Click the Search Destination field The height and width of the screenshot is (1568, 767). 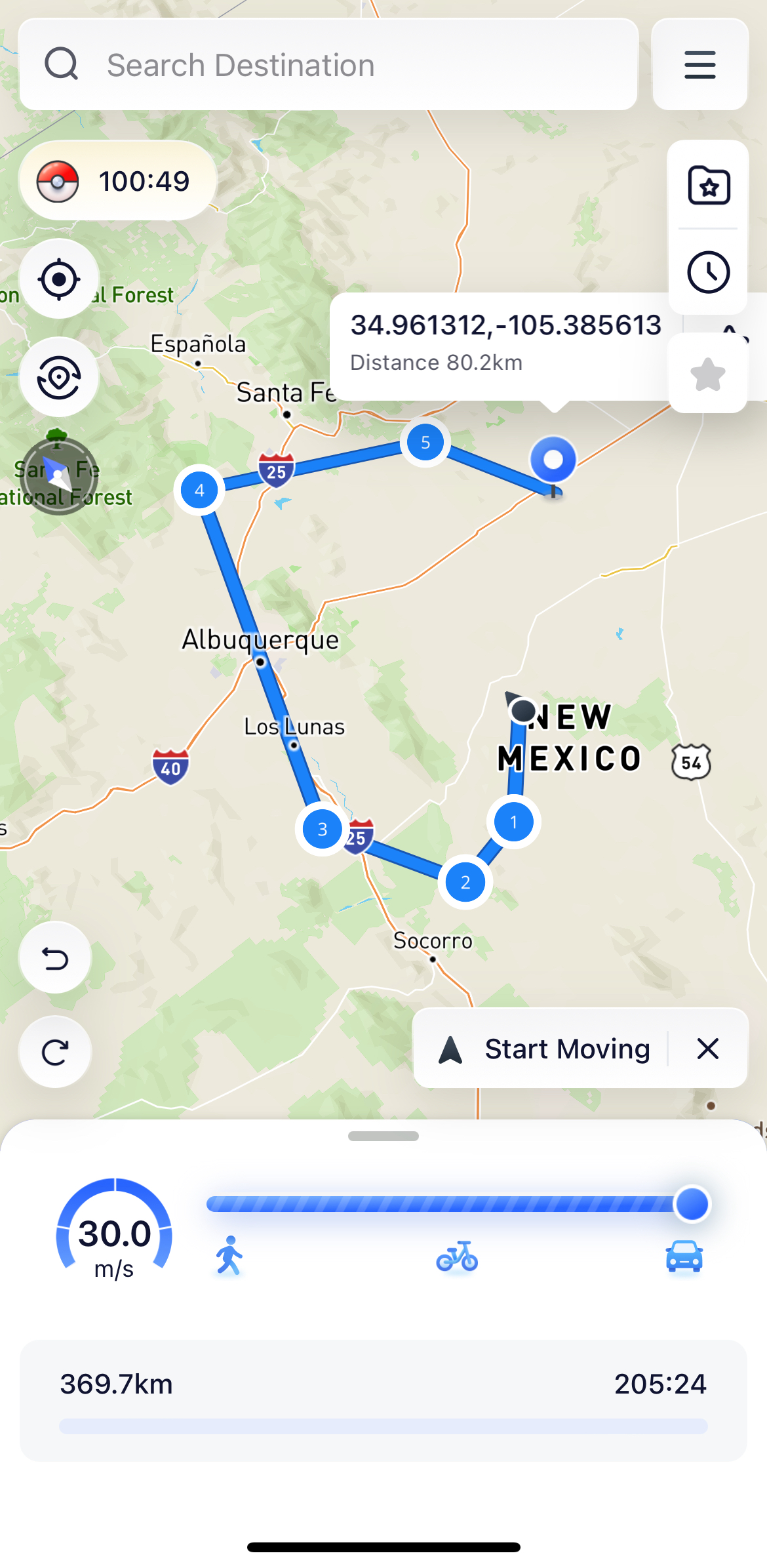(x=328, y=64)
